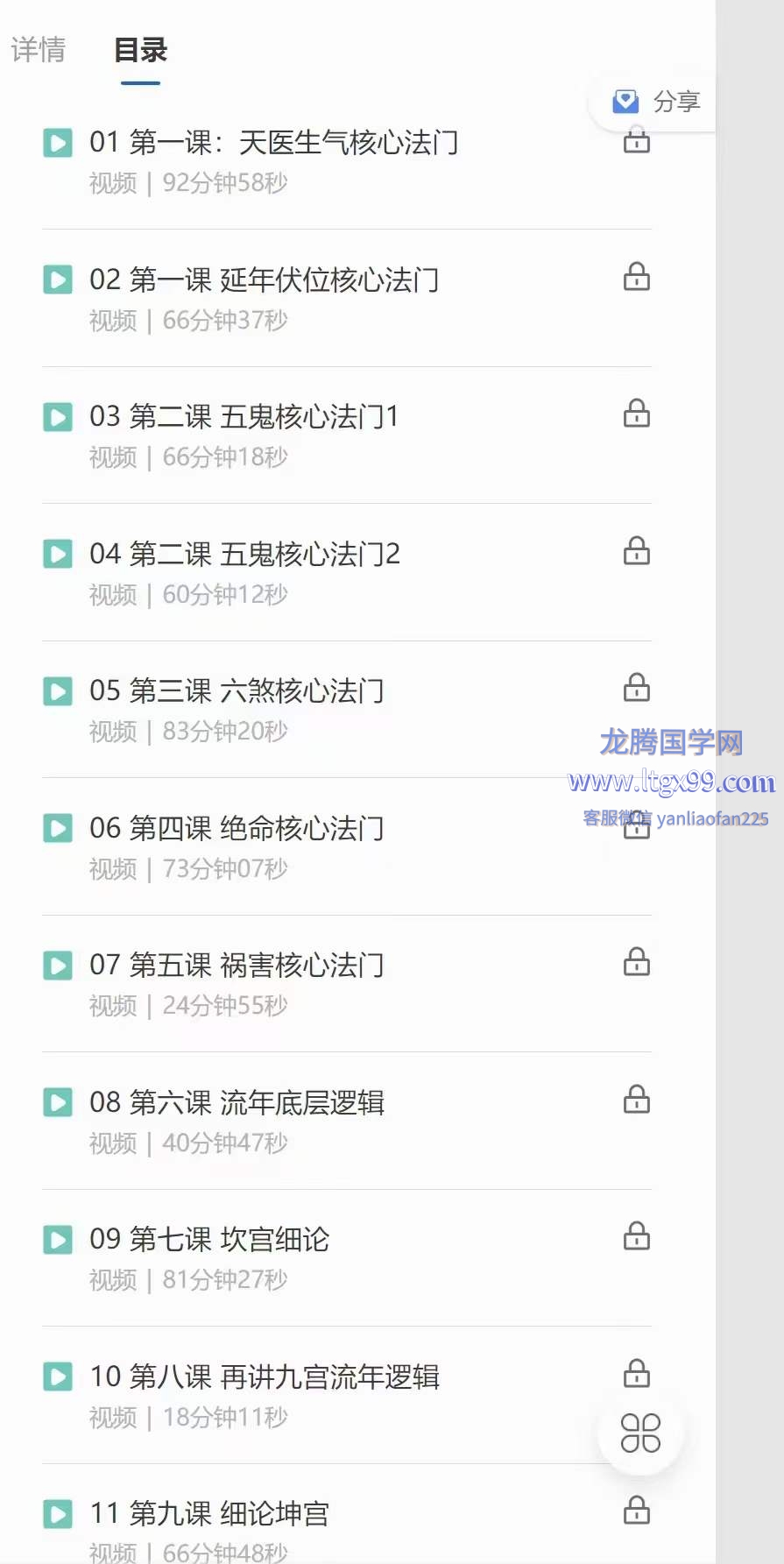Open lesson 08 流年底层逻辑
Screen dimensions: 784x1564
coord(347,1122)
